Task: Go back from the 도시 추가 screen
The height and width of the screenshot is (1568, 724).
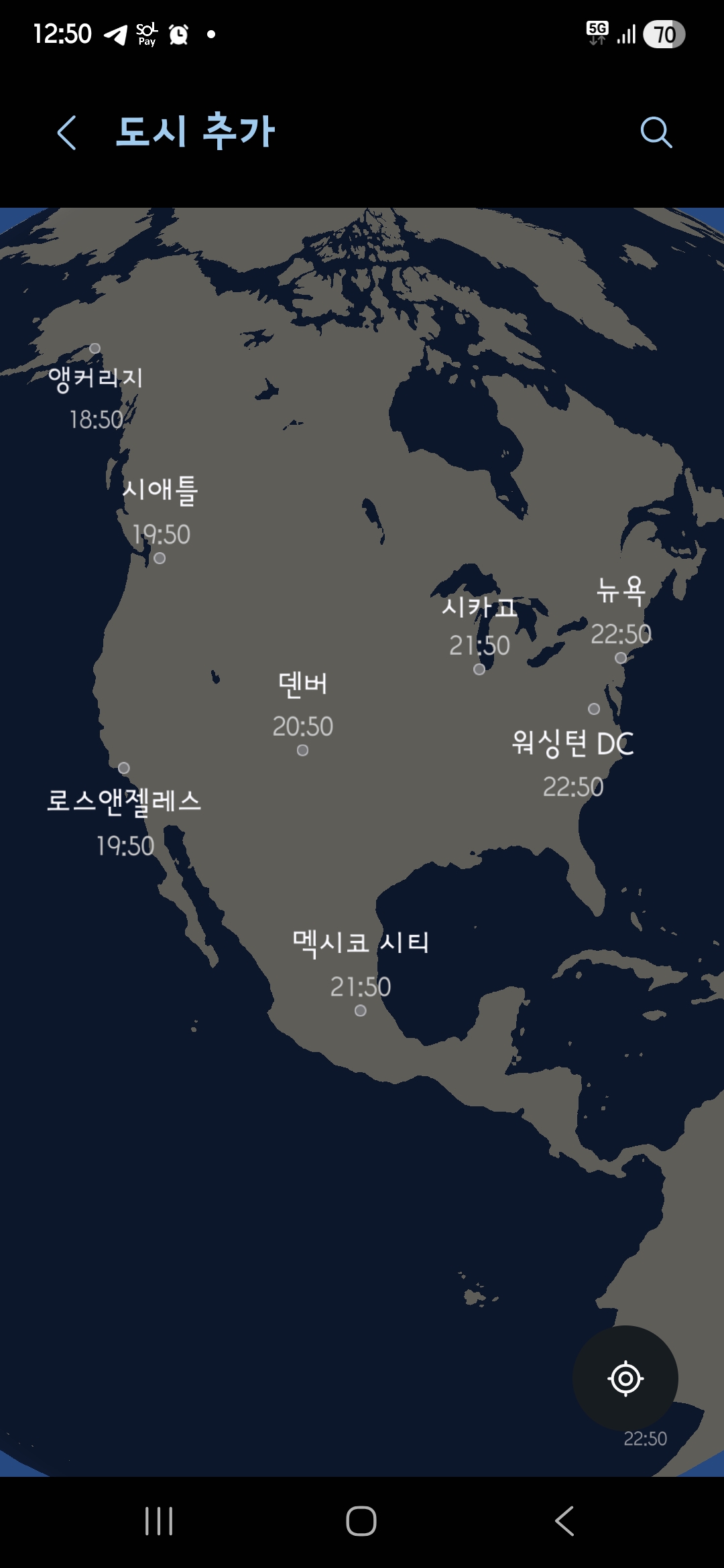Action: pyautogui.click(x=66, y=132)
